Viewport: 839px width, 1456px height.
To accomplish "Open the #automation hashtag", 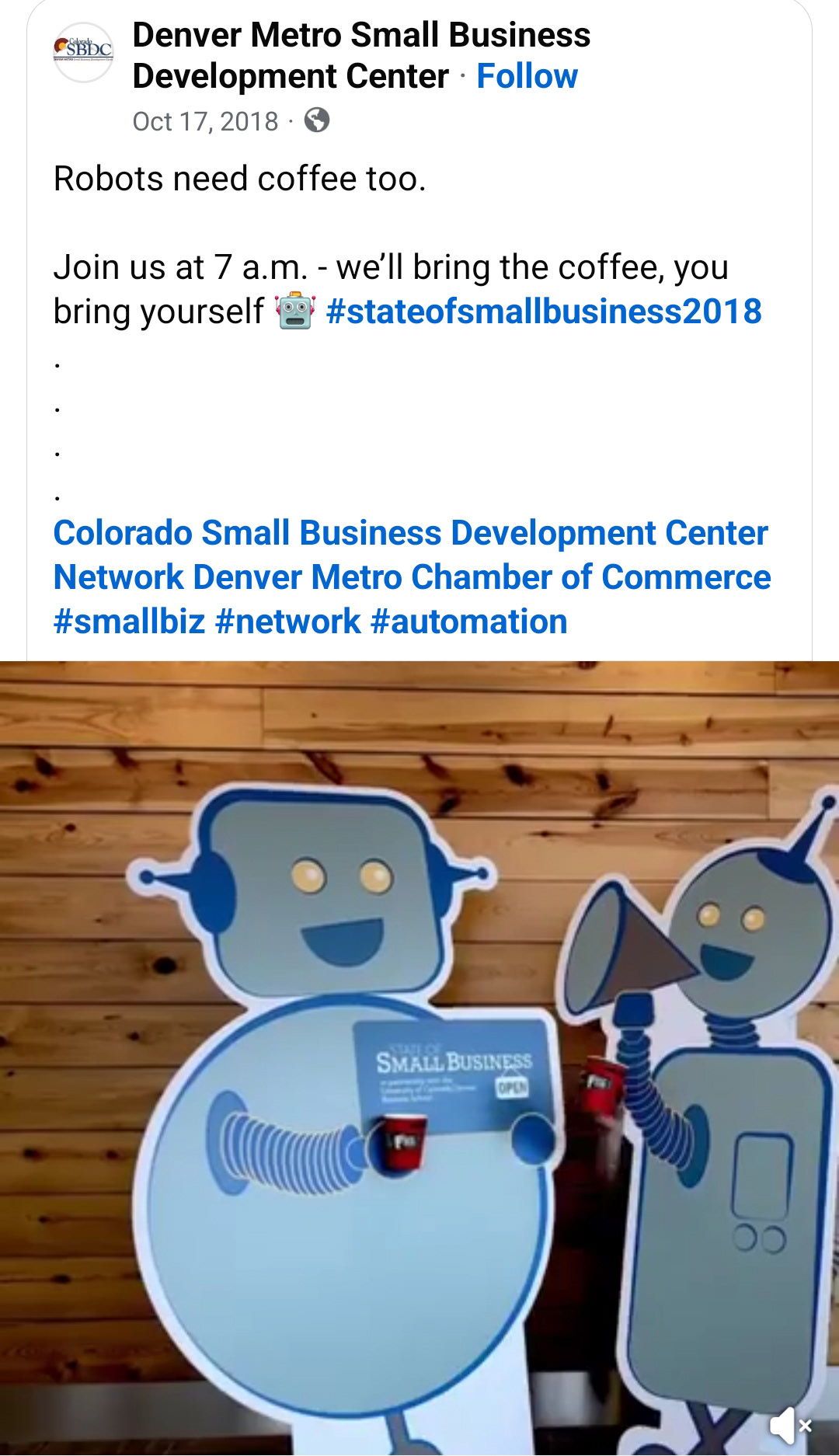I will coord(469,622).
